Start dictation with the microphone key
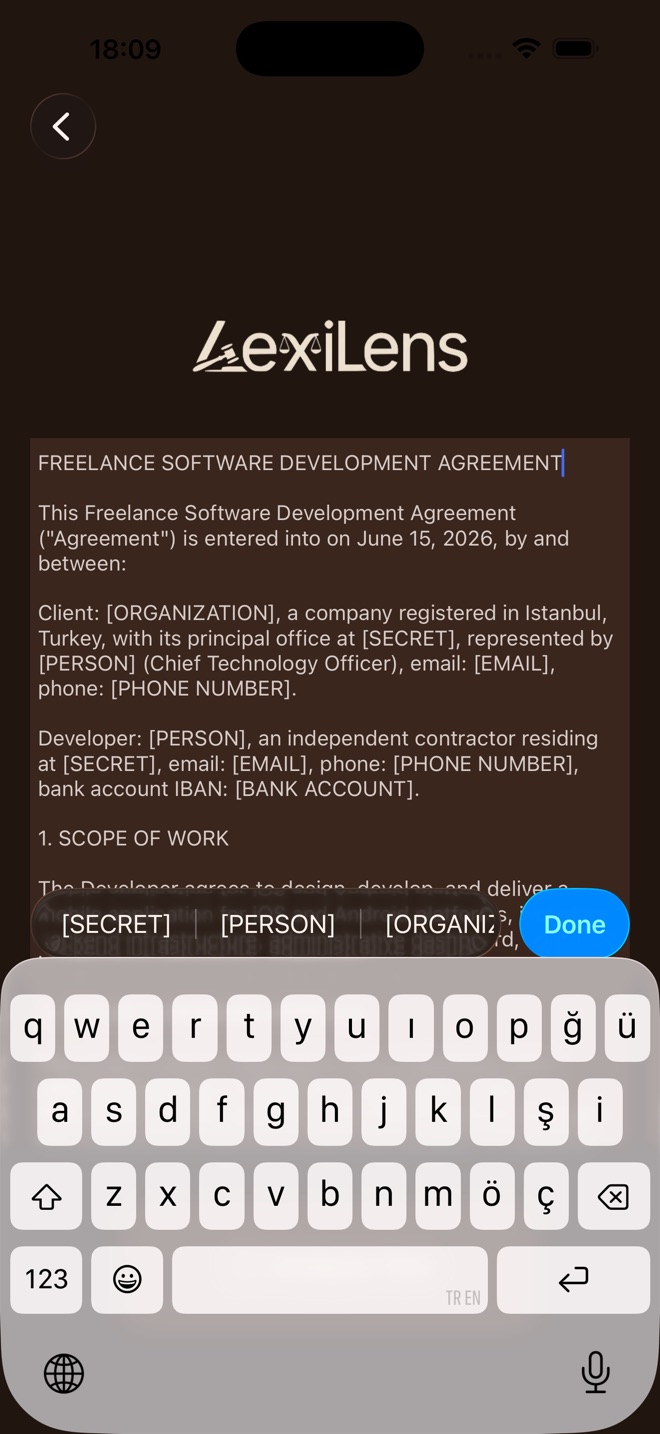The width and height of the screenshot is (660, 1434). pyautogui.click(x=595, y=1372)
